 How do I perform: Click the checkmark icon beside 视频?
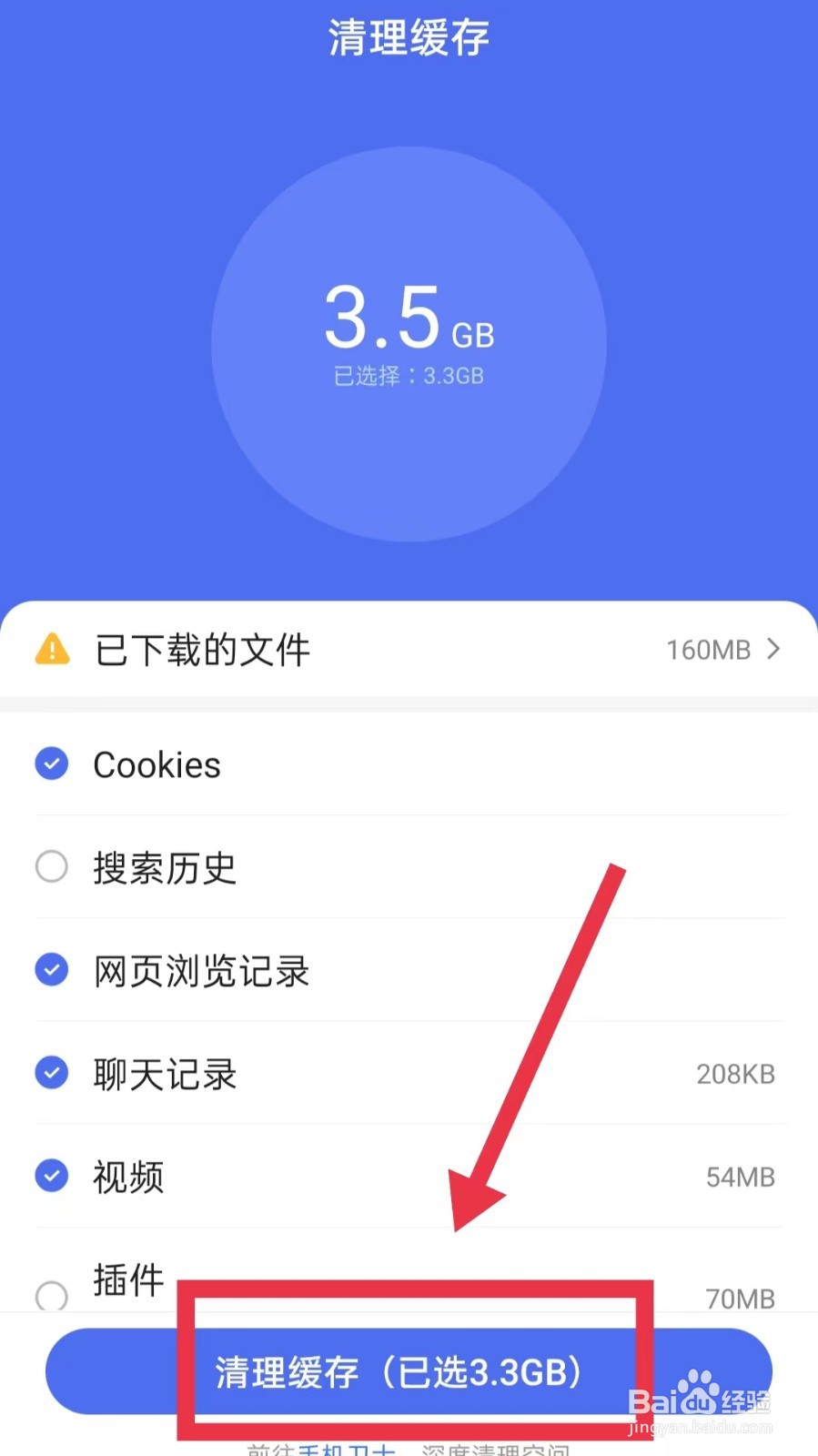click(x=51, y=1177)
